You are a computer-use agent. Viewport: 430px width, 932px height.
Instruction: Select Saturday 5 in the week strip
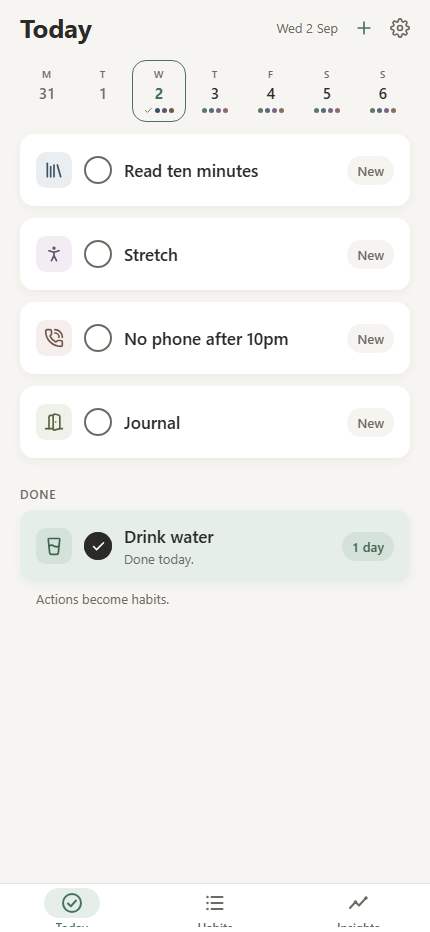(327, 91)
